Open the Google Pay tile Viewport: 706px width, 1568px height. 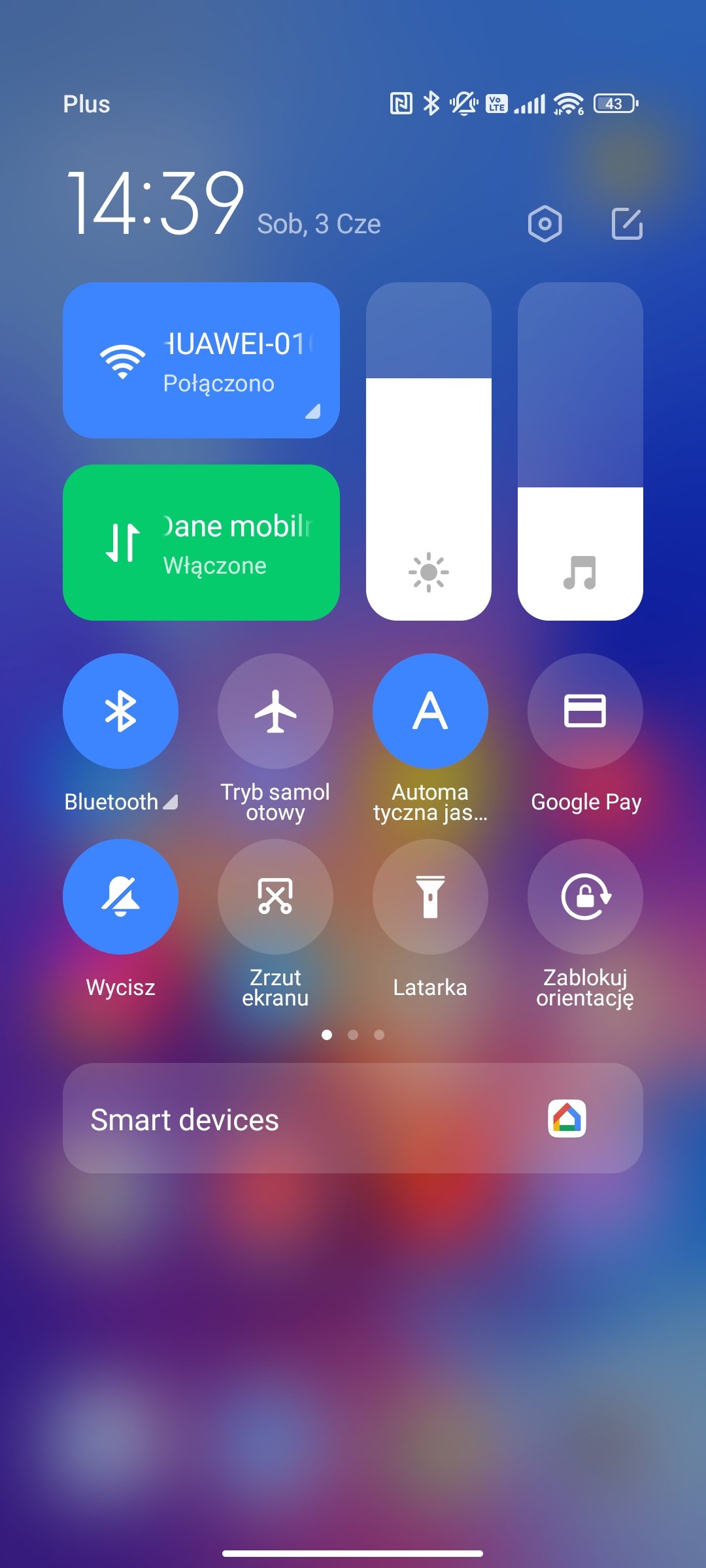585,711
